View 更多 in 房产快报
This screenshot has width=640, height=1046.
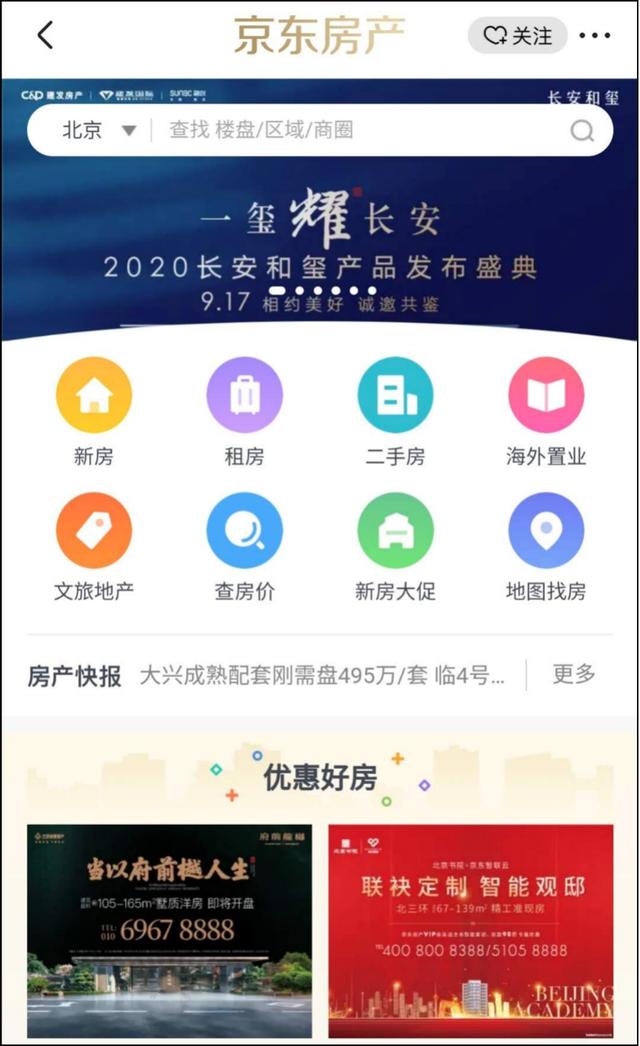pyautogui.click(x=574, y=674)
